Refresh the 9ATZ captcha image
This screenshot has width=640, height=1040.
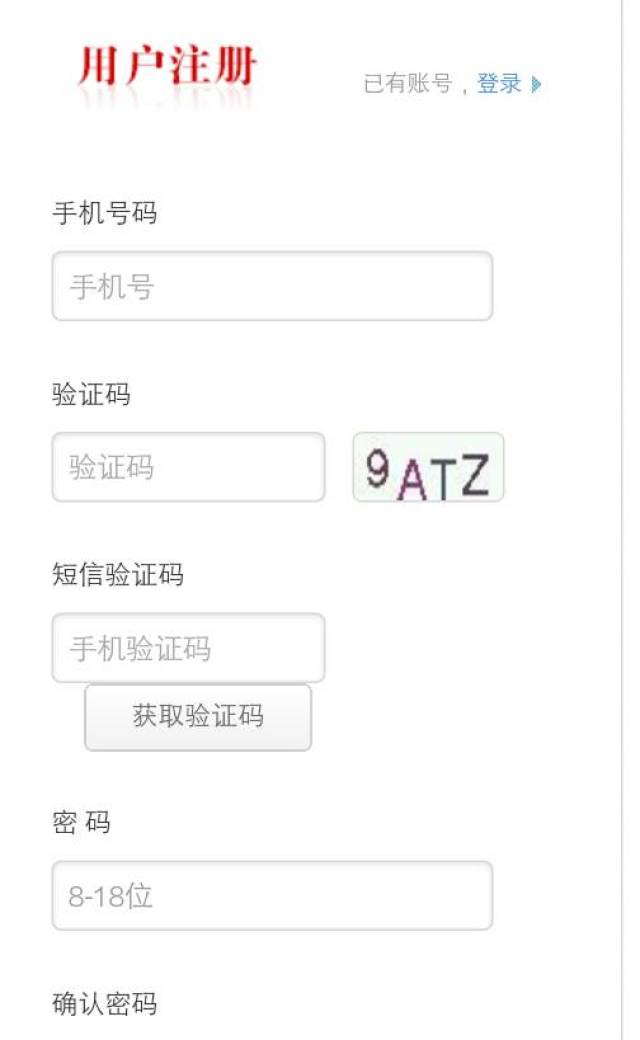point(428,467)
